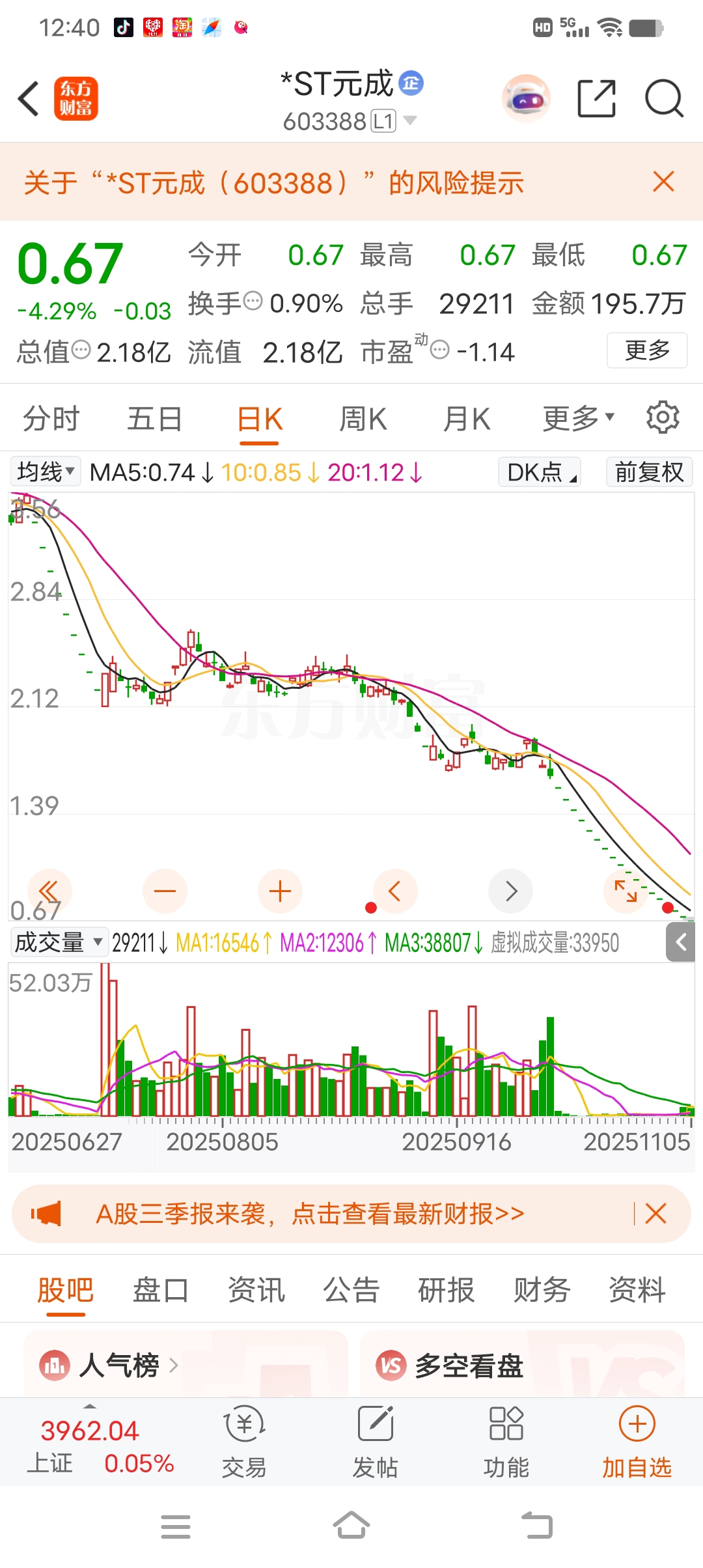Go back using the top-left arrow
703x1568 pixels.
click(29, 99)
